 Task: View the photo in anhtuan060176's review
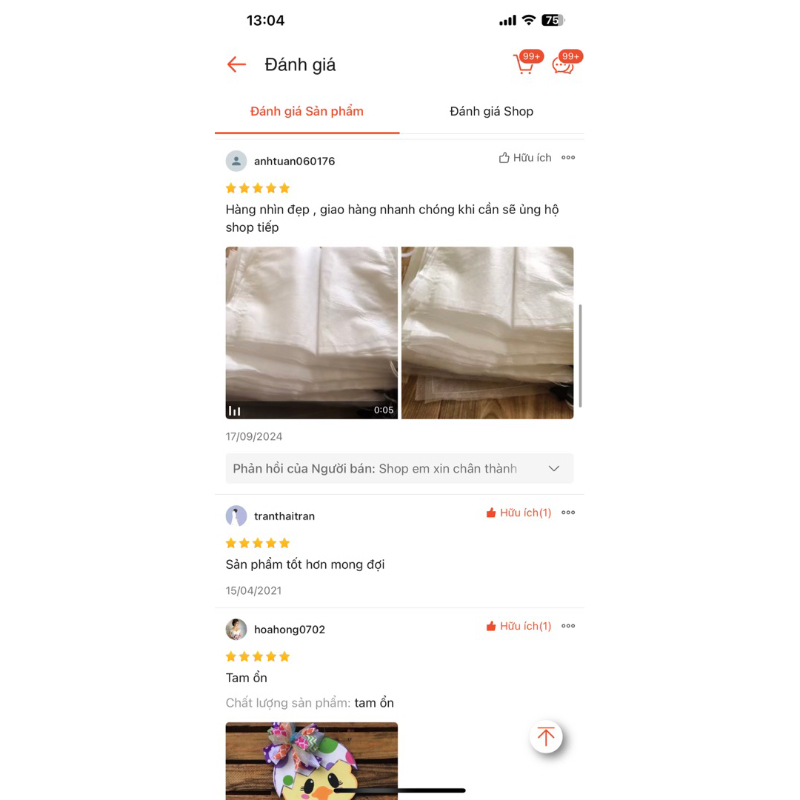[487, 332]
